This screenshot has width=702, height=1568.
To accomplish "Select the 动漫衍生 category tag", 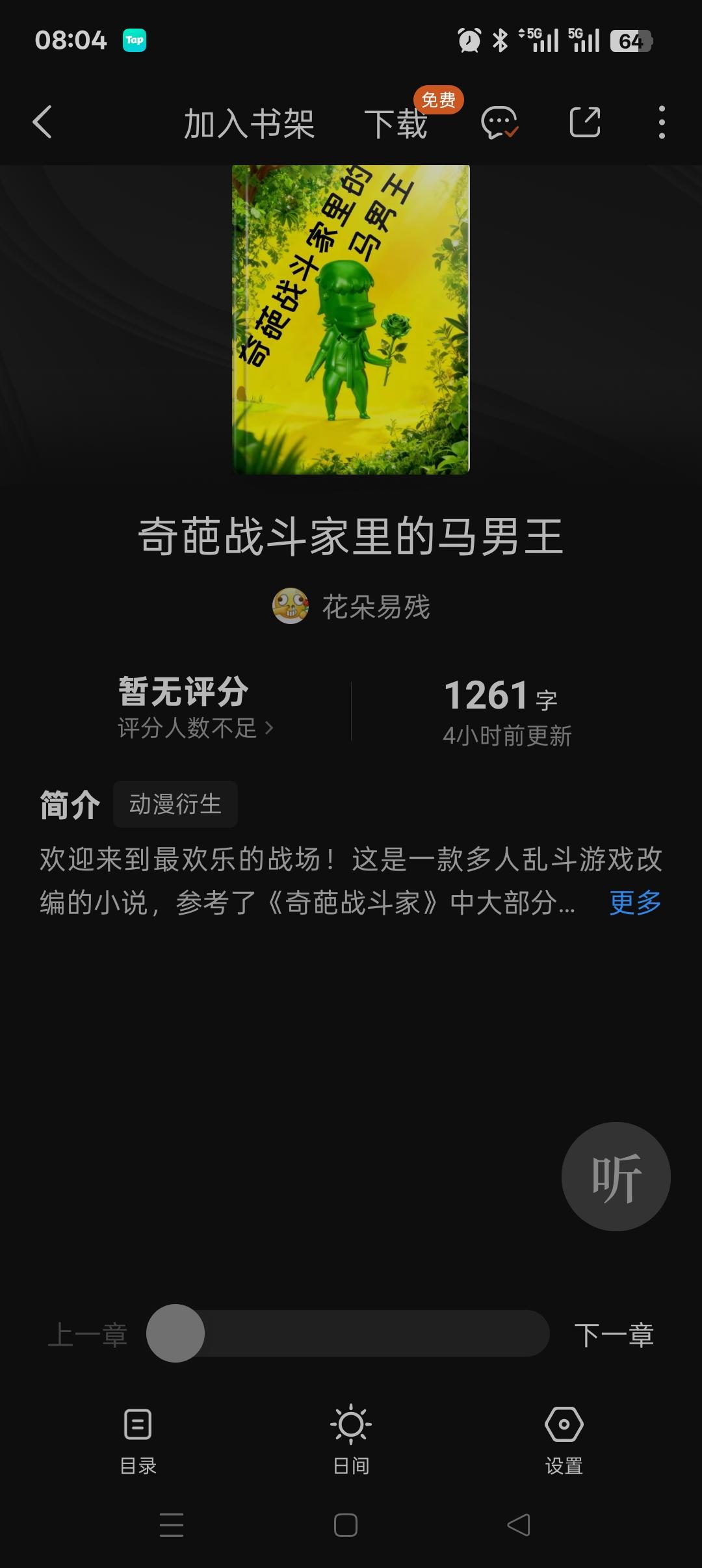I will tap(174, 804).
